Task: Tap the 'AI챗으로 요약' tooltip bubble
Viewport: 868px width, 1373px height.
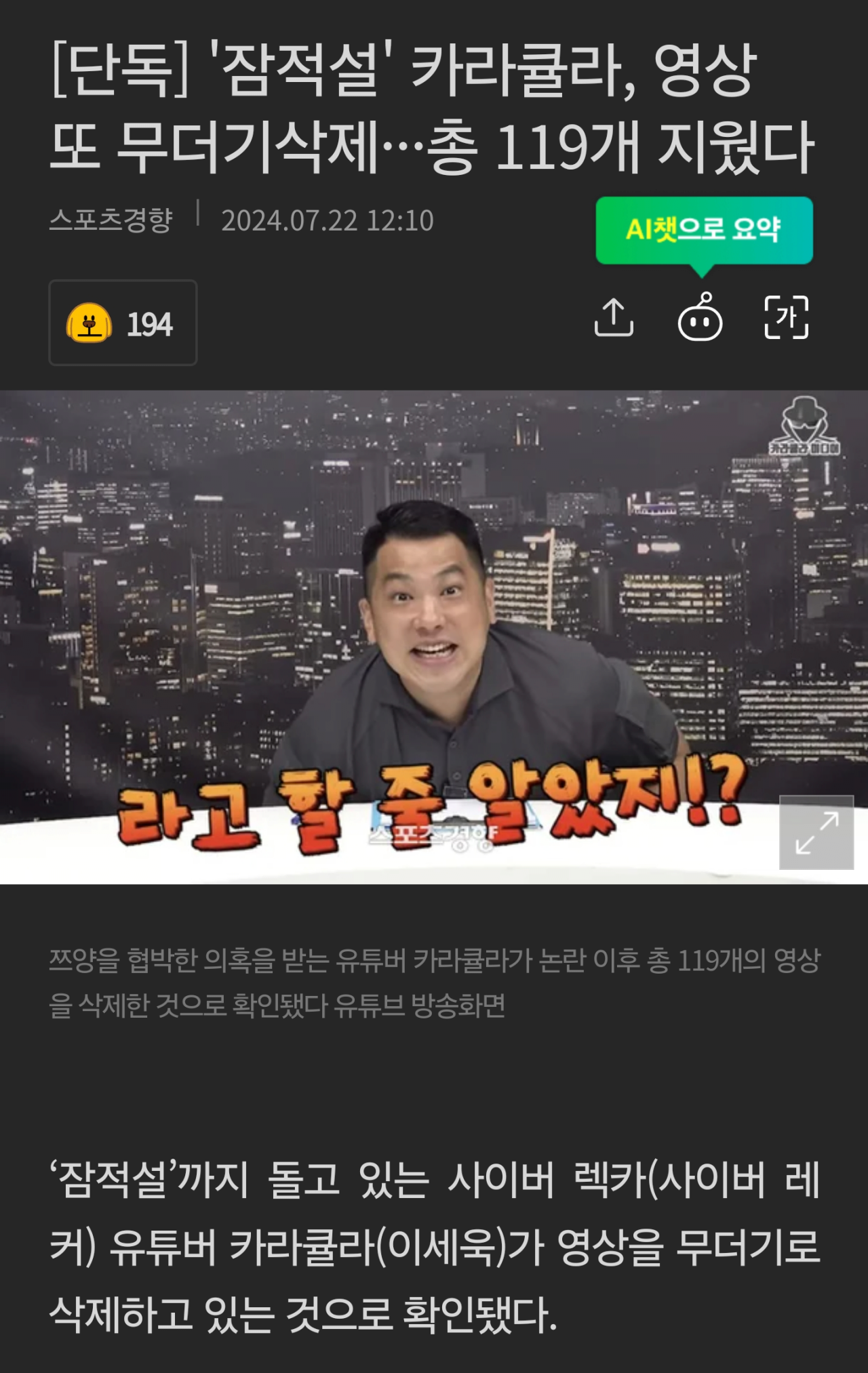Action: point(704,230)
